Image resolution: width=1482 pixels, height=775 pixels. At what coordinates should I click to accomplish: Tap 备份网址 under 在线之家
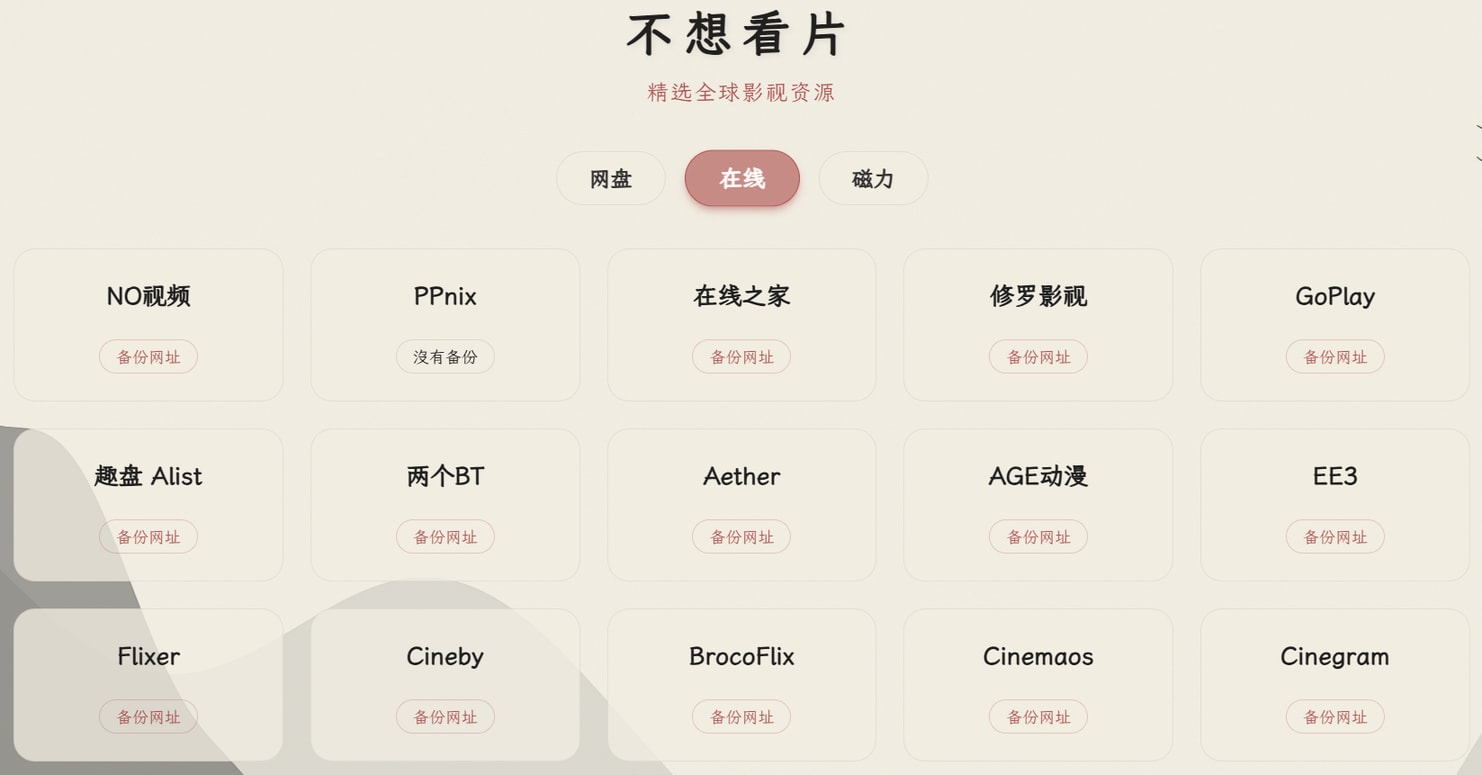(741, 357)
